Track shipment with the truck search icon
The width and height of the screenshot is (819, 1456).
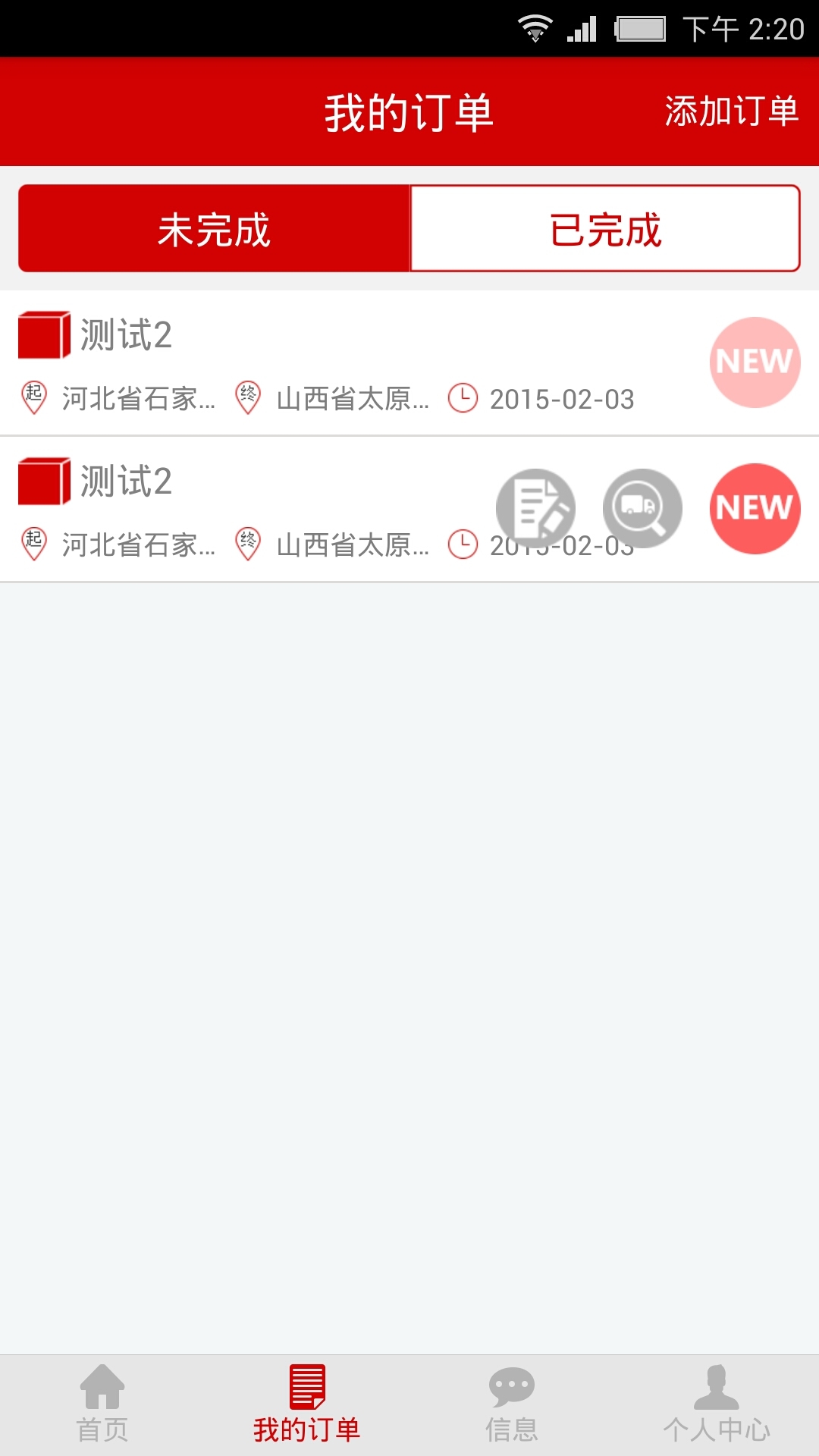tap(642, 508)
